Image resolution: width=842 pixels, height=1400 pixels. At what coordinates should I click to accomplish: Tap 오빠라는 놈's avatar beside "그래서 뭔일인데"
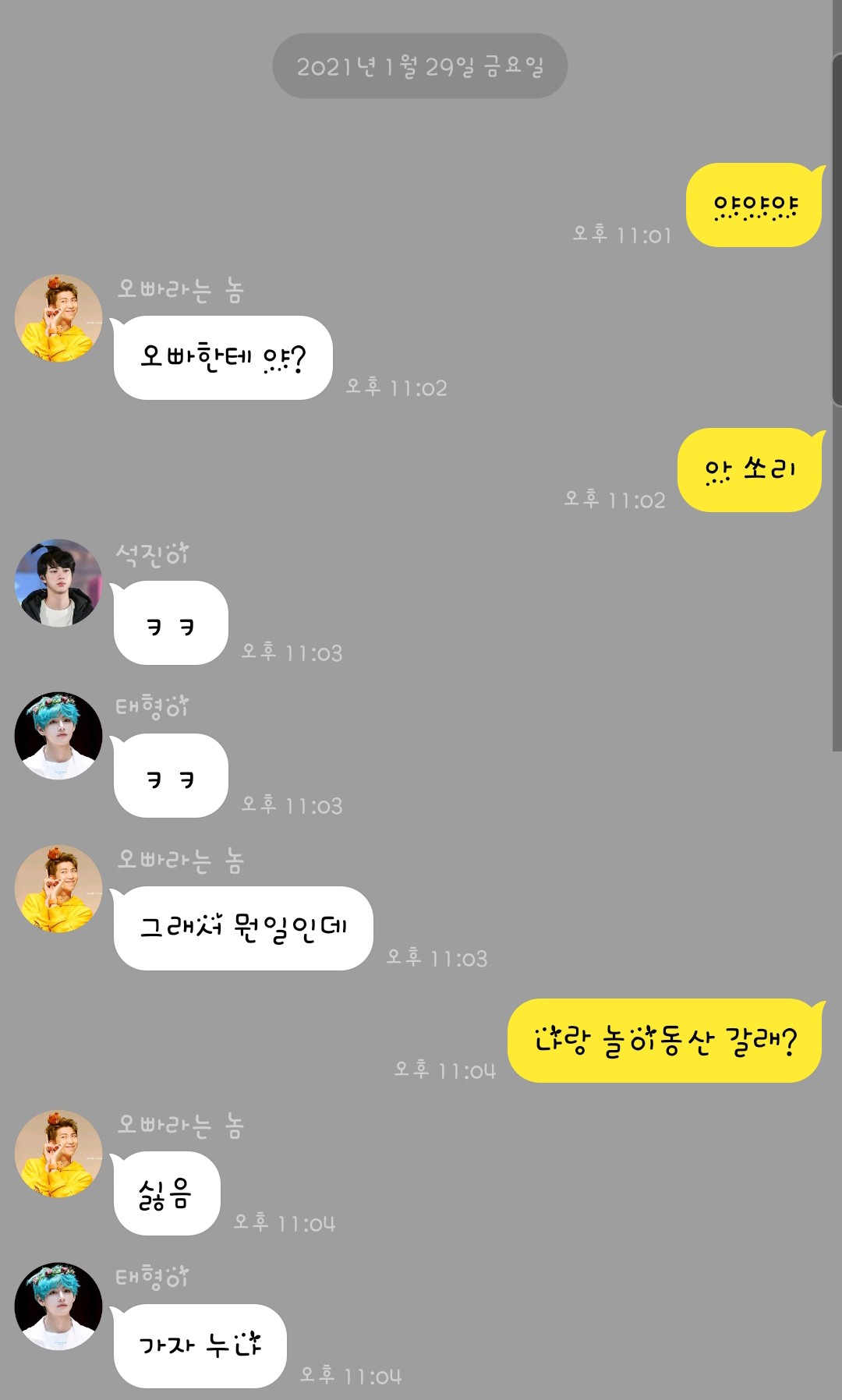(x=58, y=889)
